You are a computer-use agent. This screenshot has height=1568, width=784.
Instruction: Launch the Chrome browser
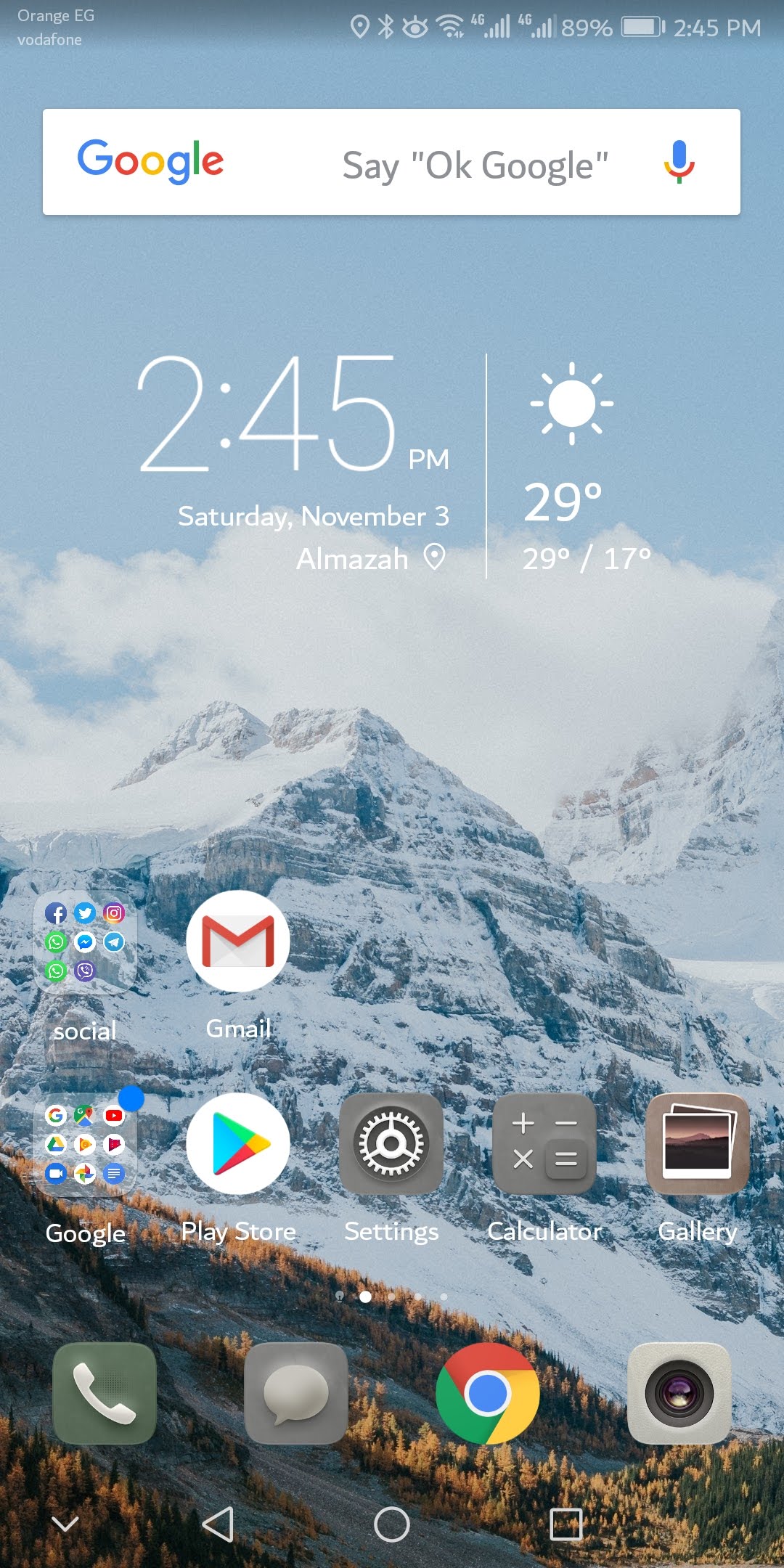(488, 1394)
